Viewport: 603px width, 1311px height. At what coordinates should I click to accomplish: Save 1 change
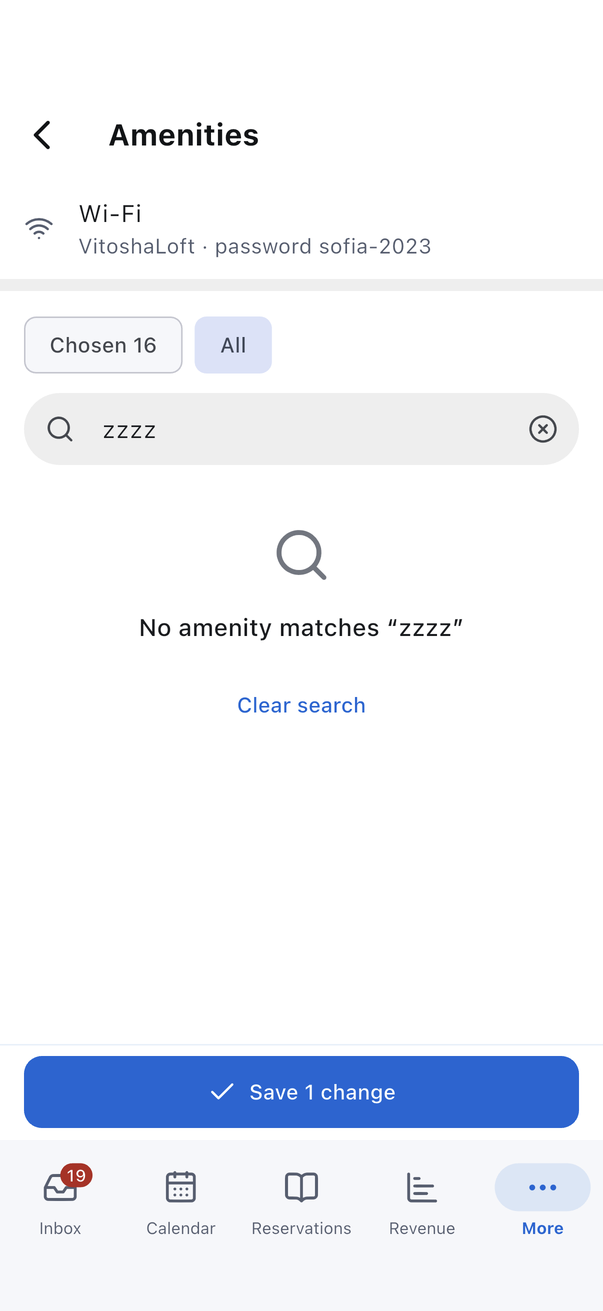301,1092
